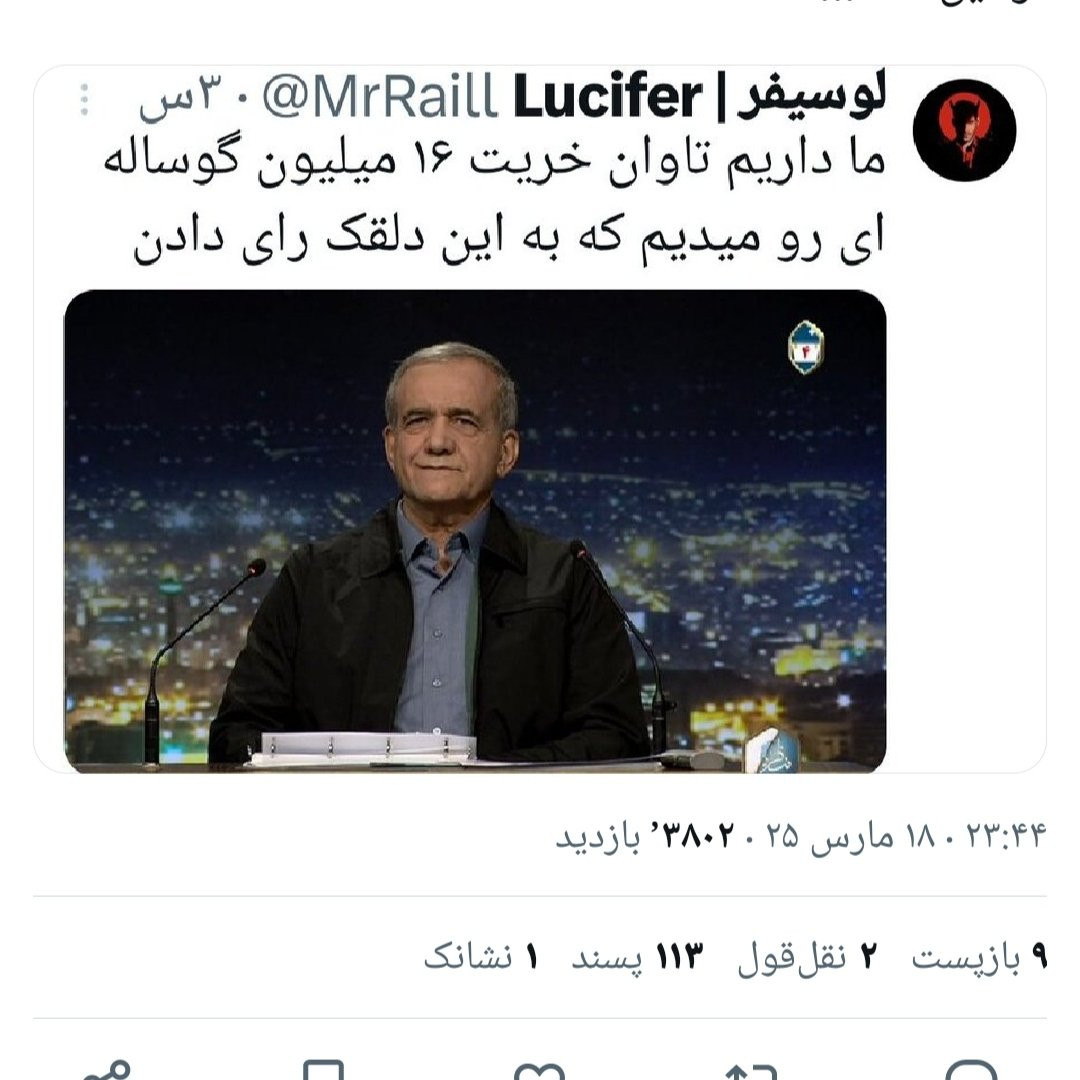
Task: Open Lucifer's profile picture
Action: [964, 130]
